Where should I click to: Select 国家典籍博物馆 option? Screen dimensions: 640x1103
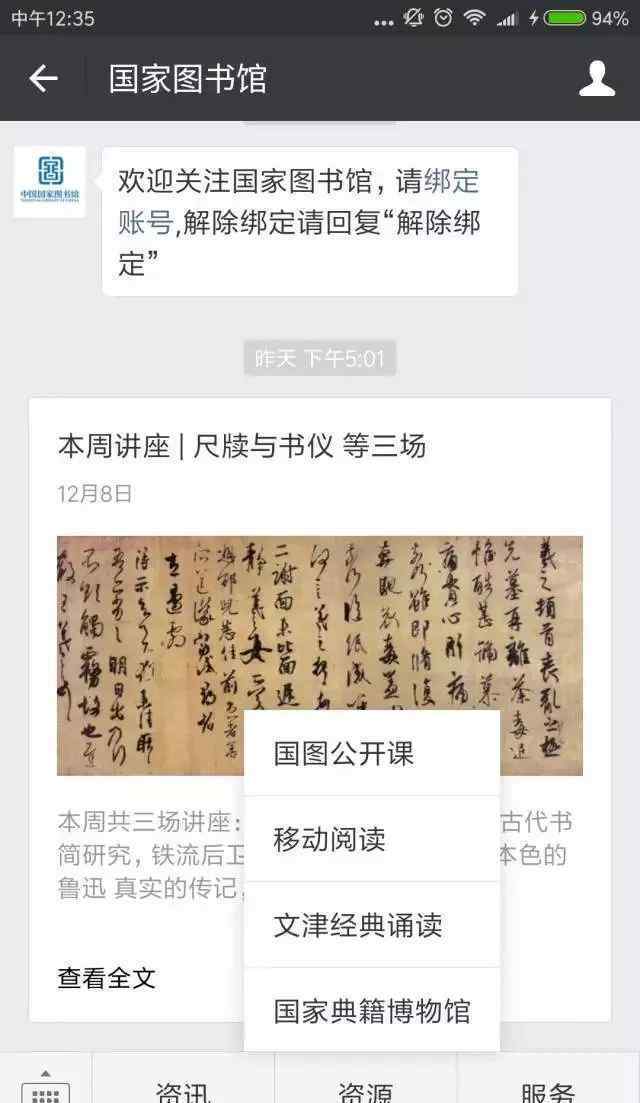[372, 1011]
